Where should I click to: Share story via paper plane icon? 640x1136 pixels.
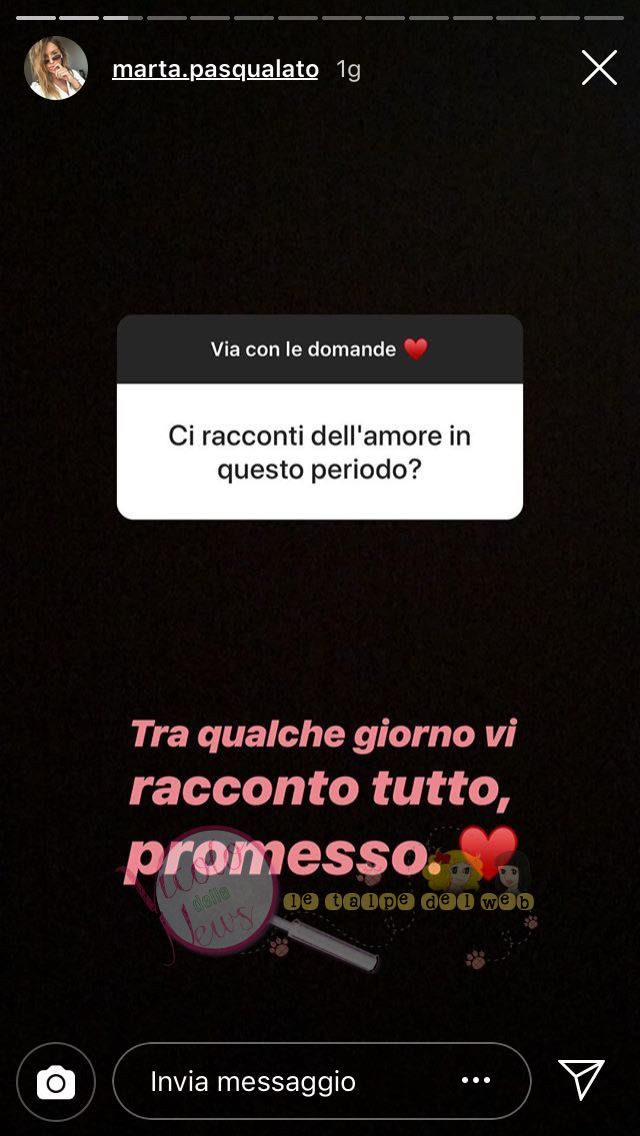tap(581, 1080)
